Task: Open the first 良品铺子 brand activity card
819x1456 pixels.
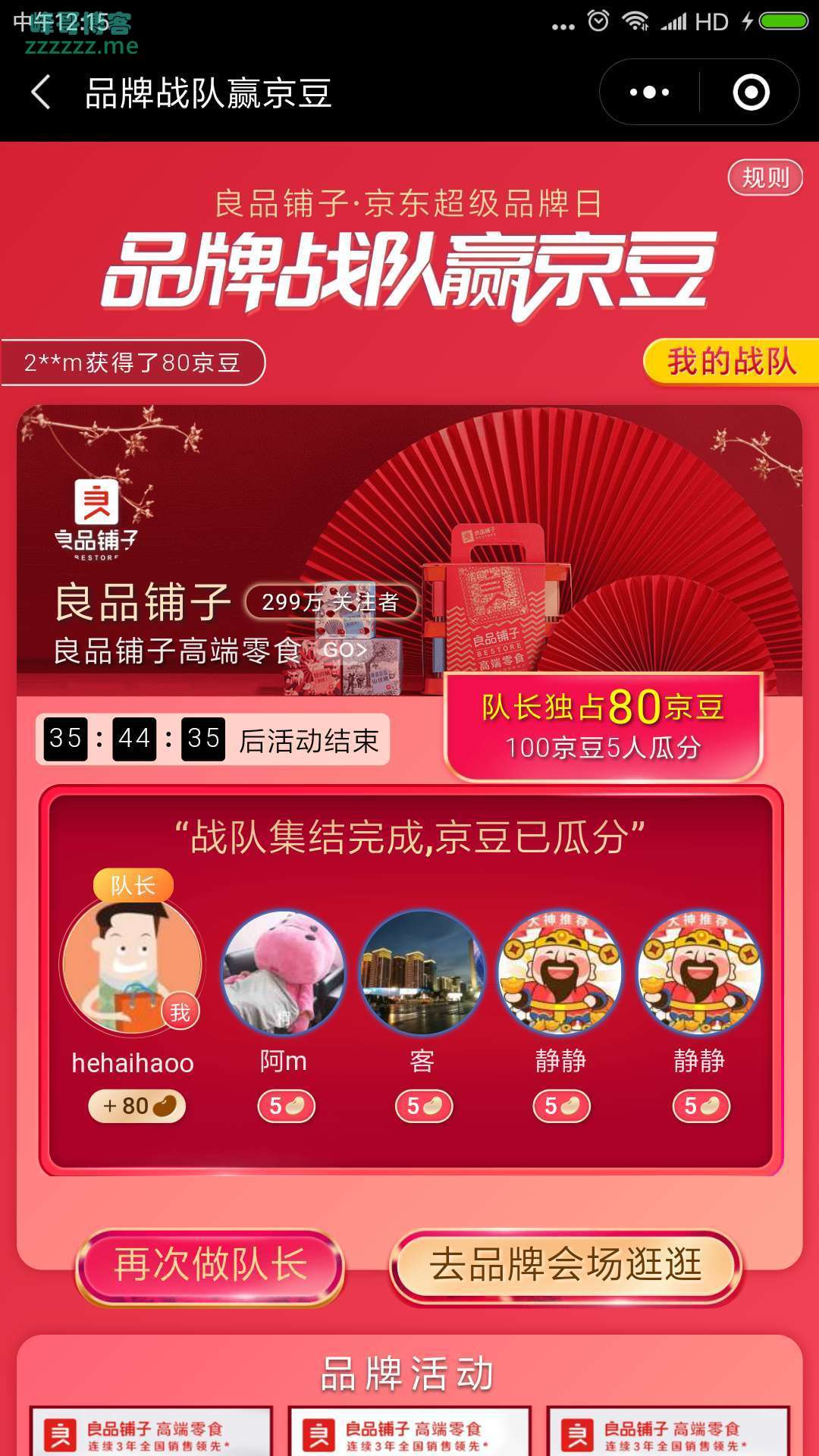Action: click(151, 1432)
